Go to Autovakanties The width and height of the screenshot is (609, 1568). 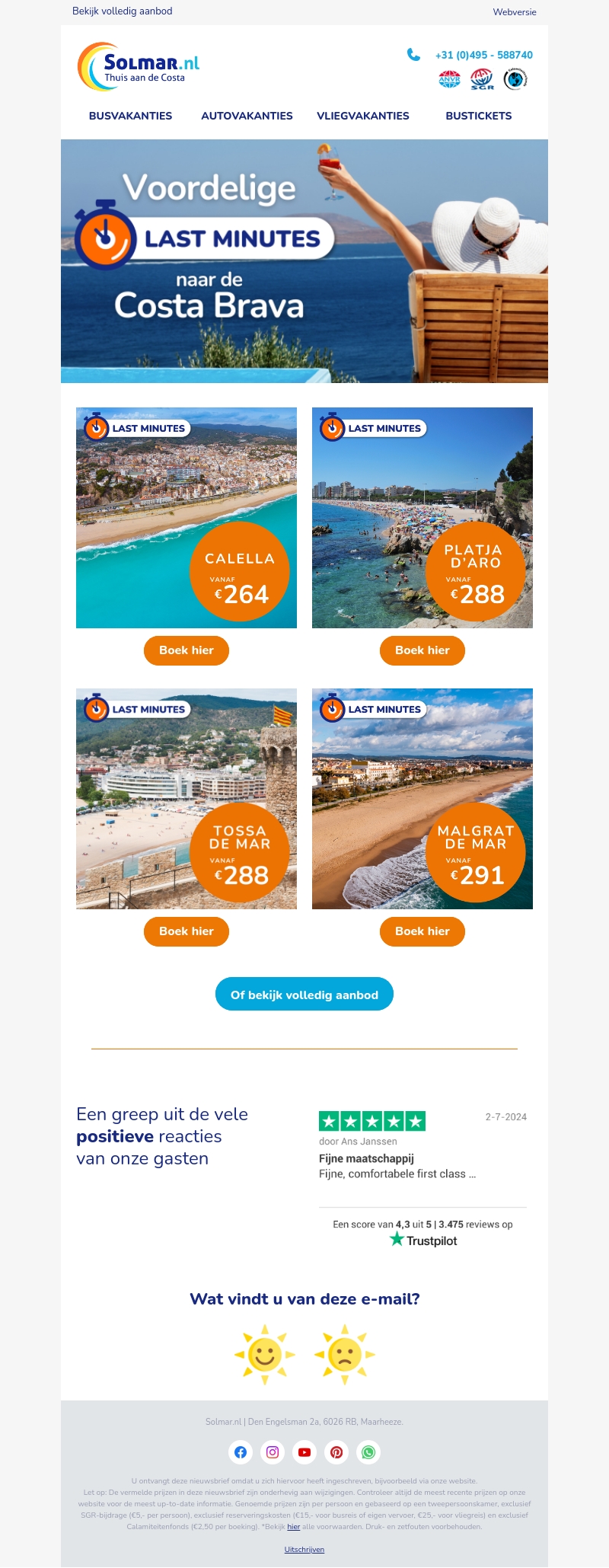[x=247, y=116]
